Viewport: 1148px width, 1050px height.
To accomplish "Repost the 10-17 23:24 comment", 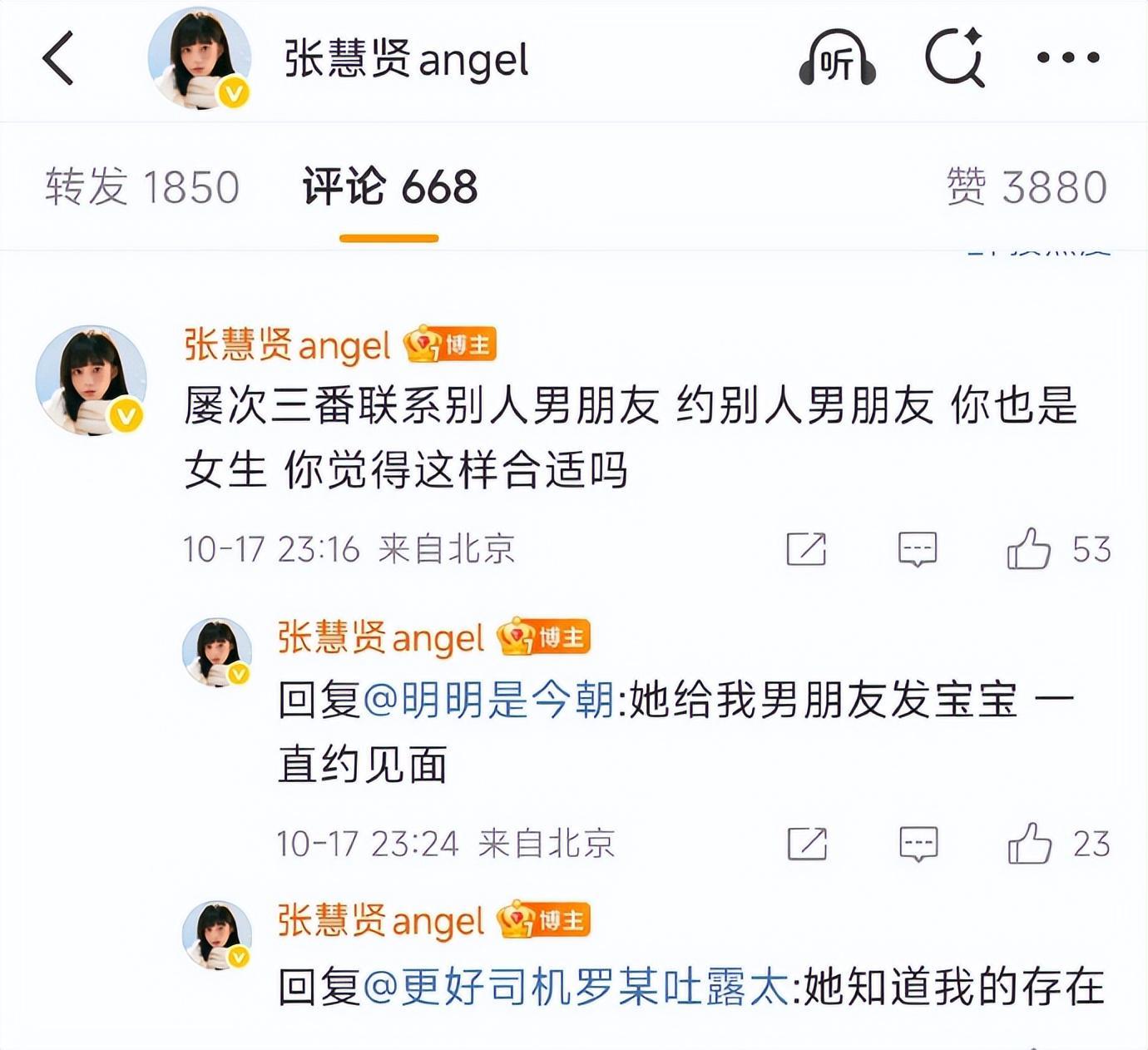I will tap(807, 844).
